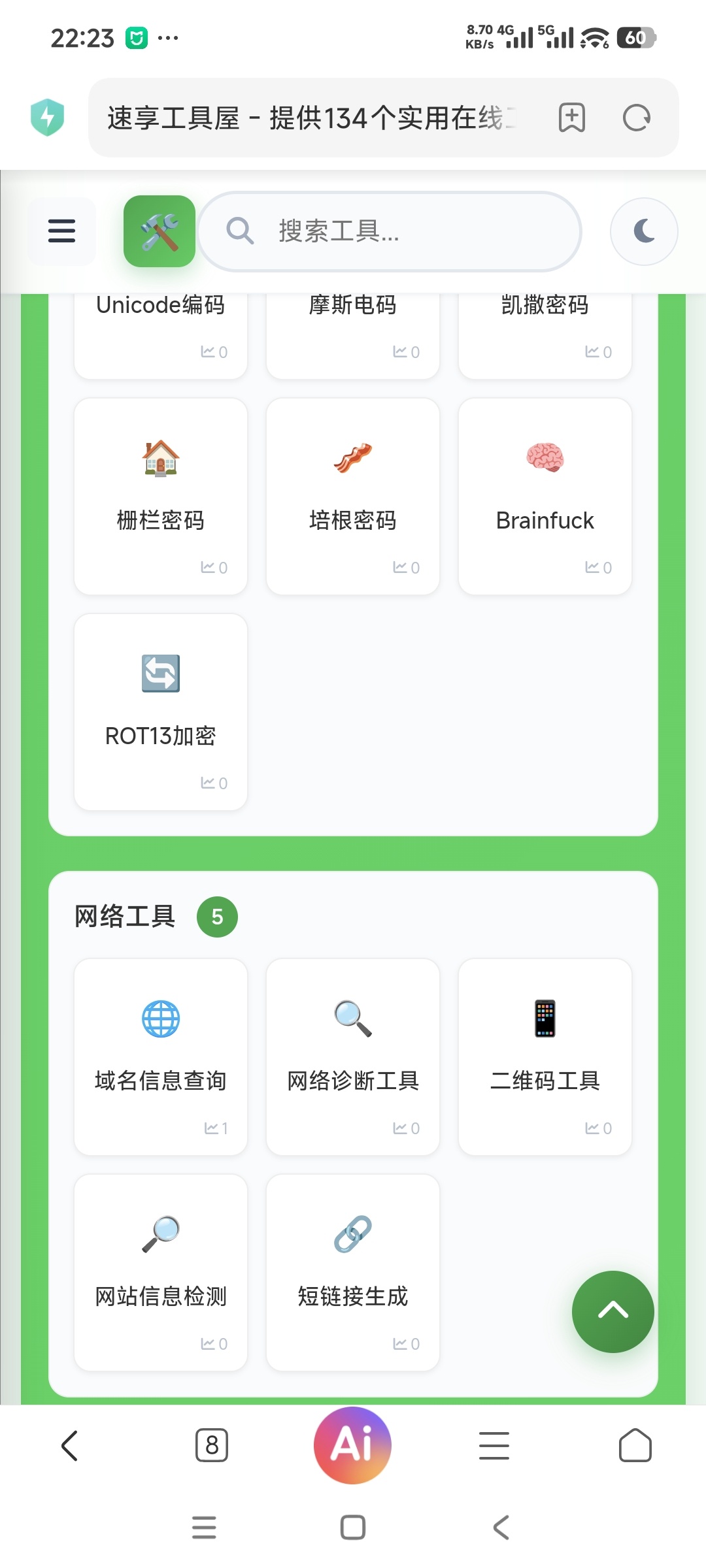Screen dimensions: 706x1568
Task: Click the site hammer-tools logo
Action: (158, 231)
